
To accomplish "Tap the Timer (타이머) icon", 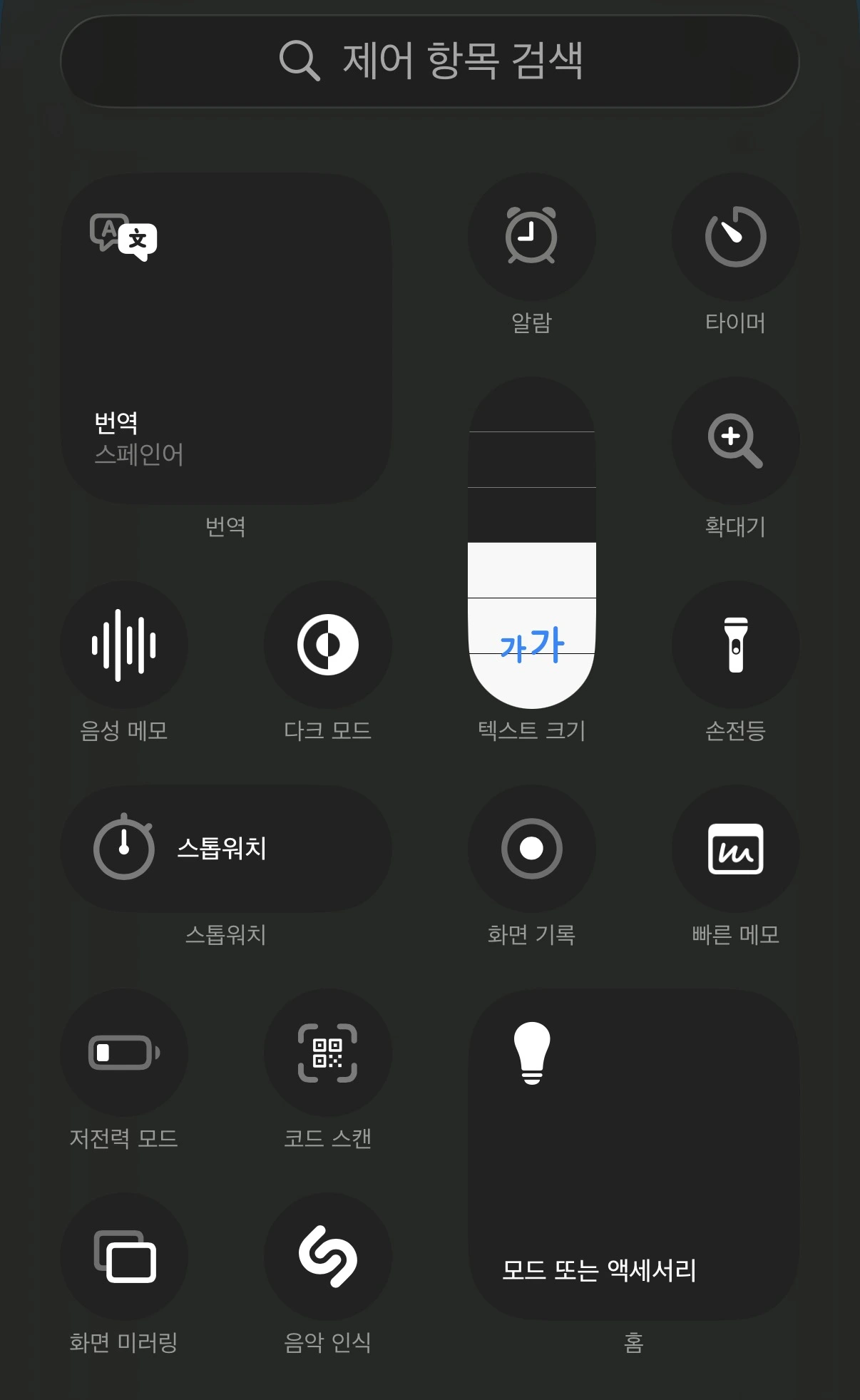I will click(735, 237).
